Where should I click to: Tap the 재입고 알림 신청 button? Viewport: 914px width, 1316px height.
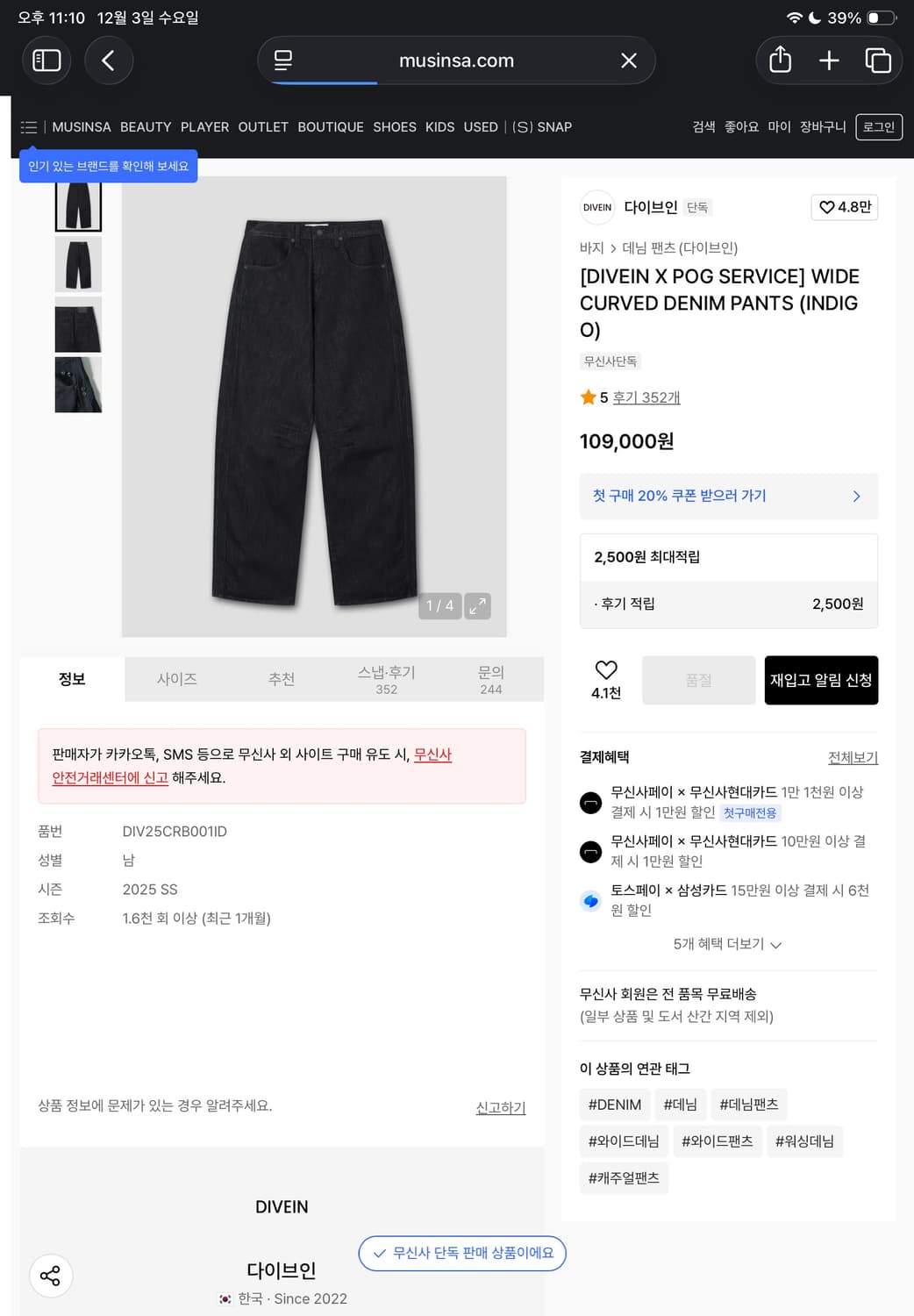pyautogui.click(x=821, y=680)
